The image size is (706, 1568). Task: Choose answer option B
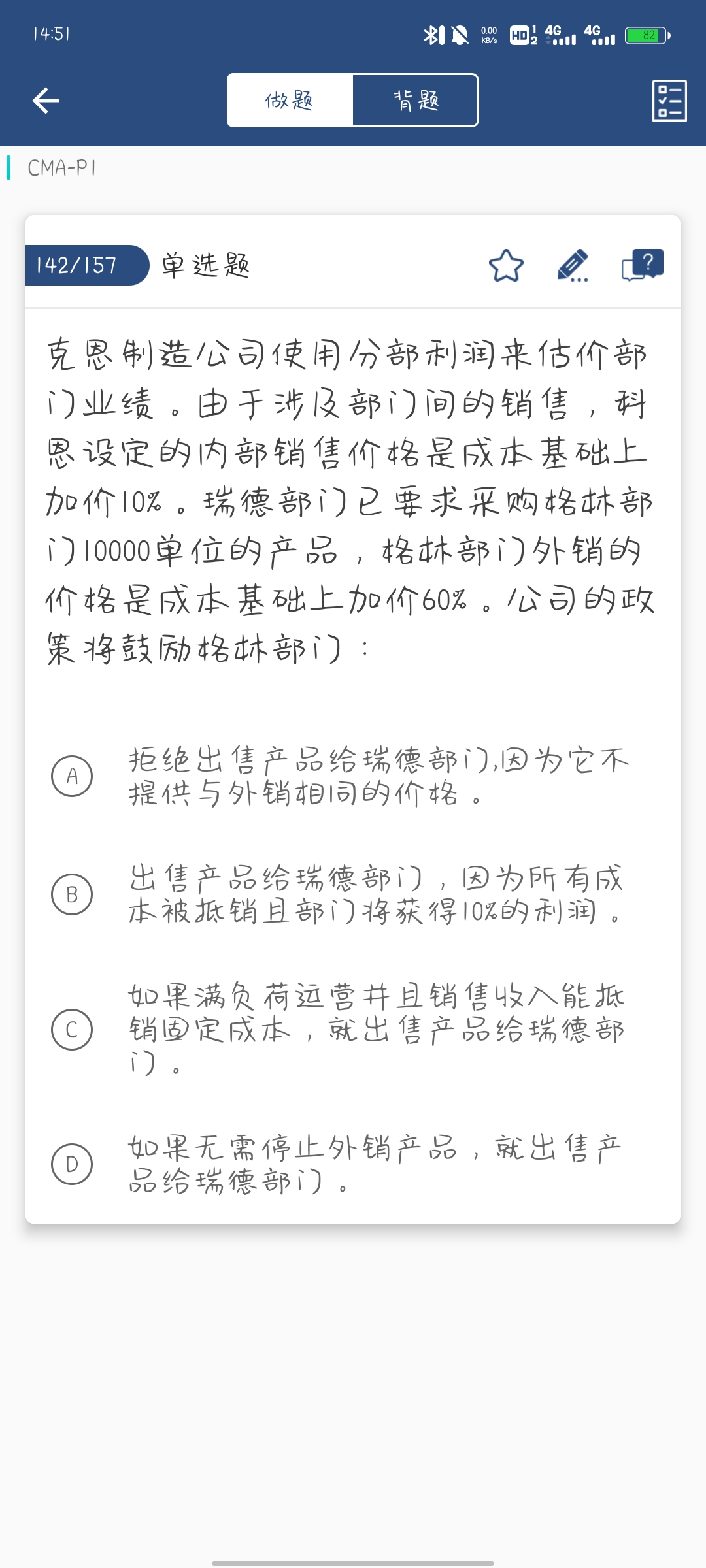click(x=72, y=894)
